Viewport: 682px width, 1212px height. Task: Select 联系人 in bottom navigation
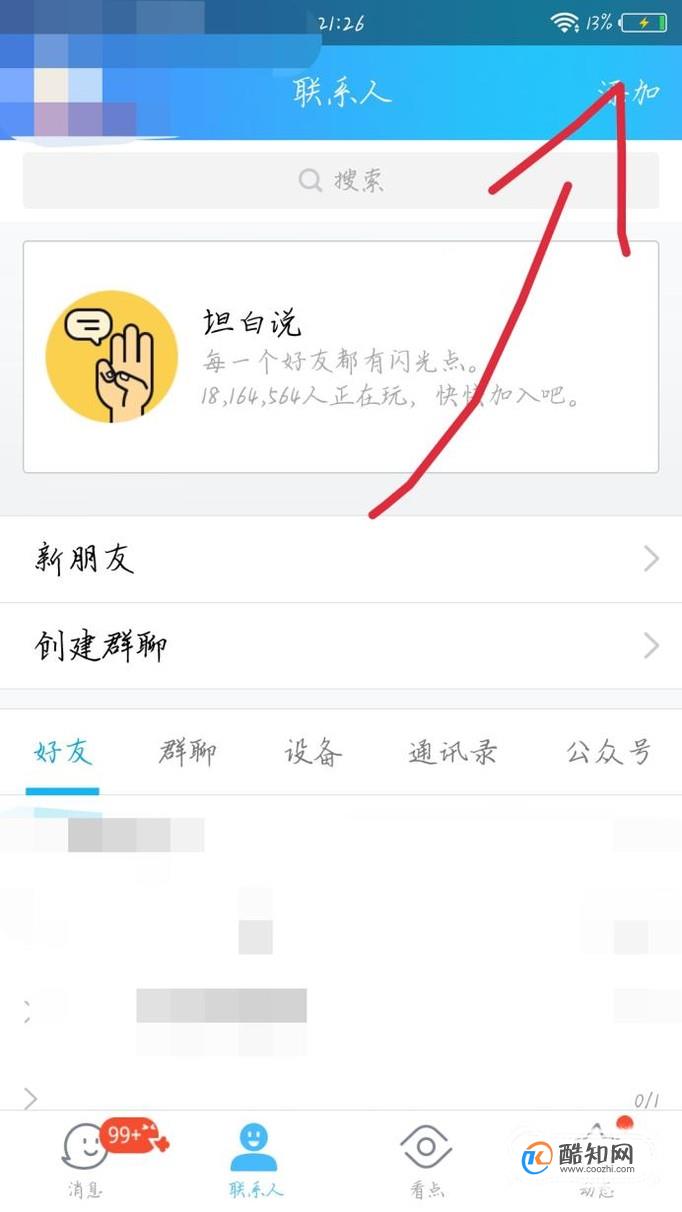(x=254, y=1160)
